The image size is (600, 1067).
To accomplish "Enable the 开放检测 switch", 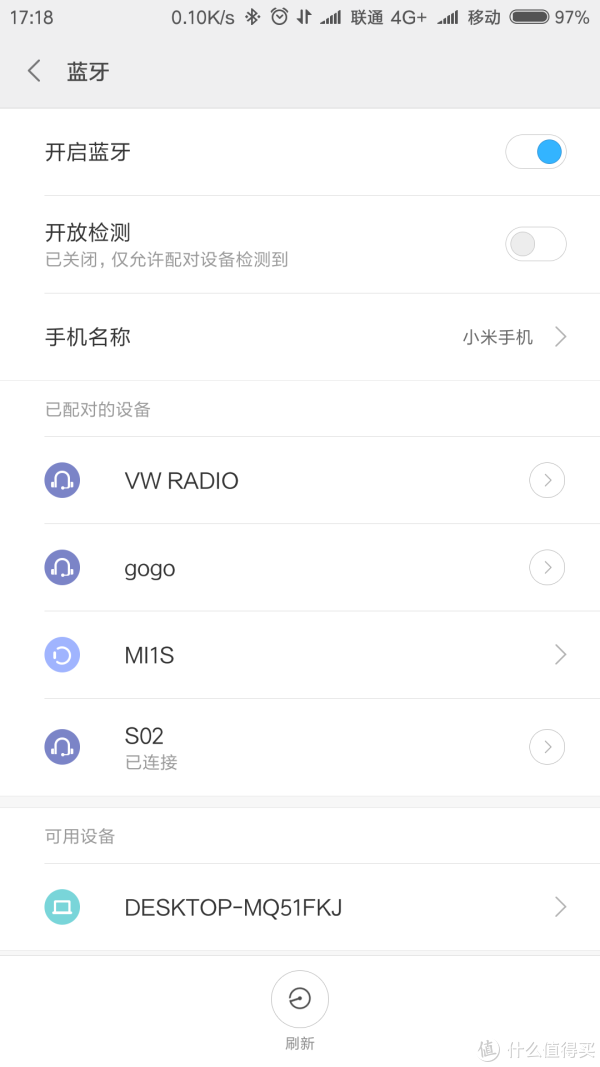I will click(535, 244).
